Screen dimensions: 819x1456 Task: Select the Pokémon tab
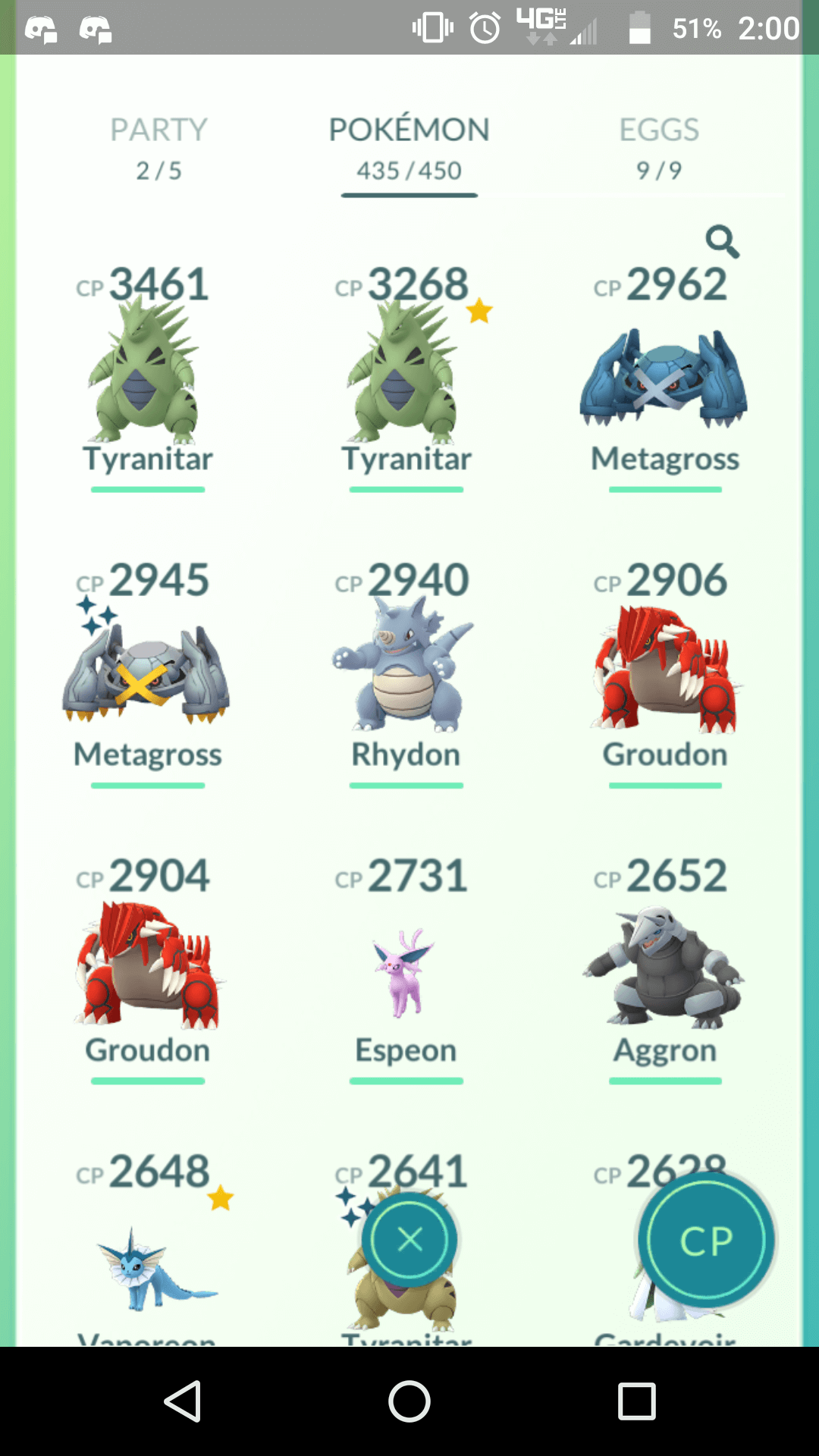coord(409,149)
